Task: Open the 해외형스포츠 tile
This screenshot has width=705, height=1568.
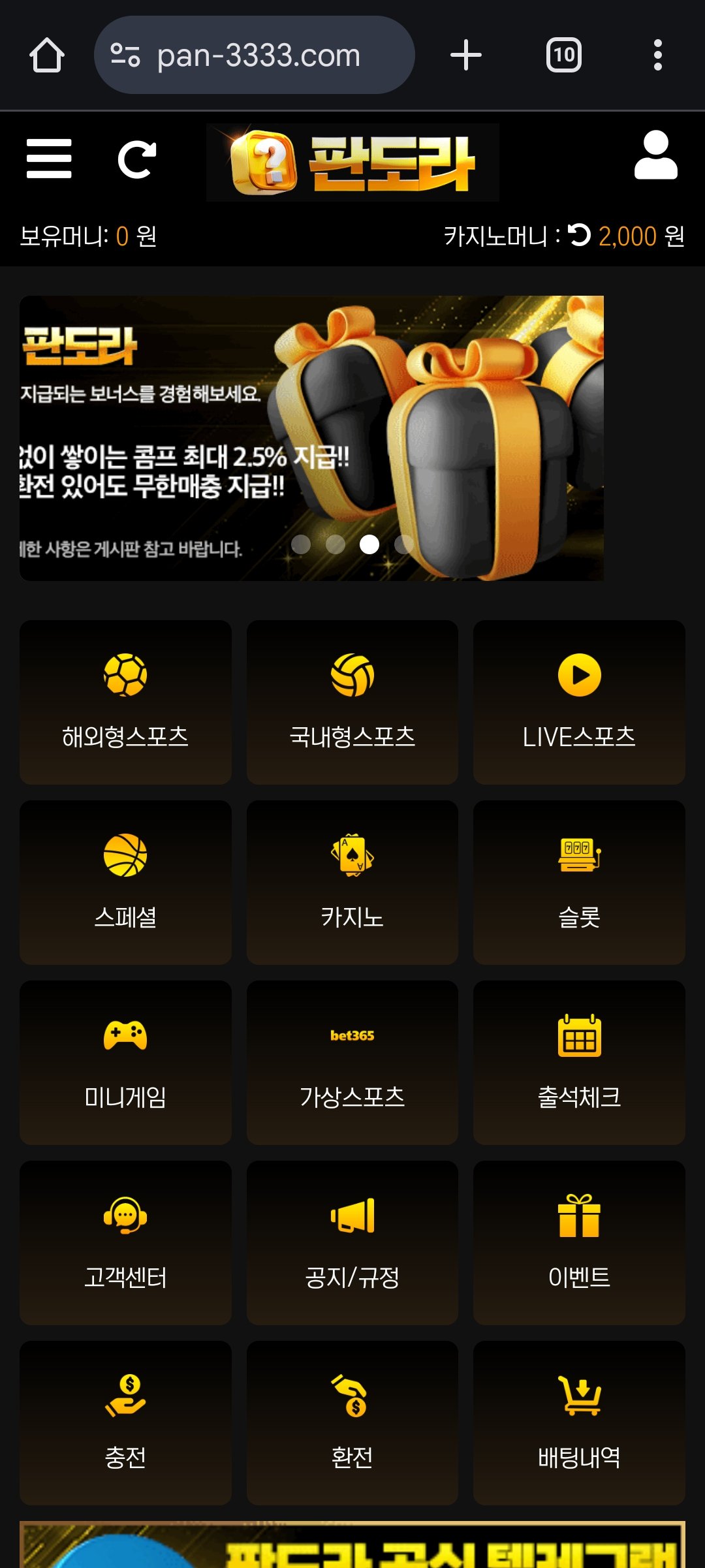Action: [125, 702]
